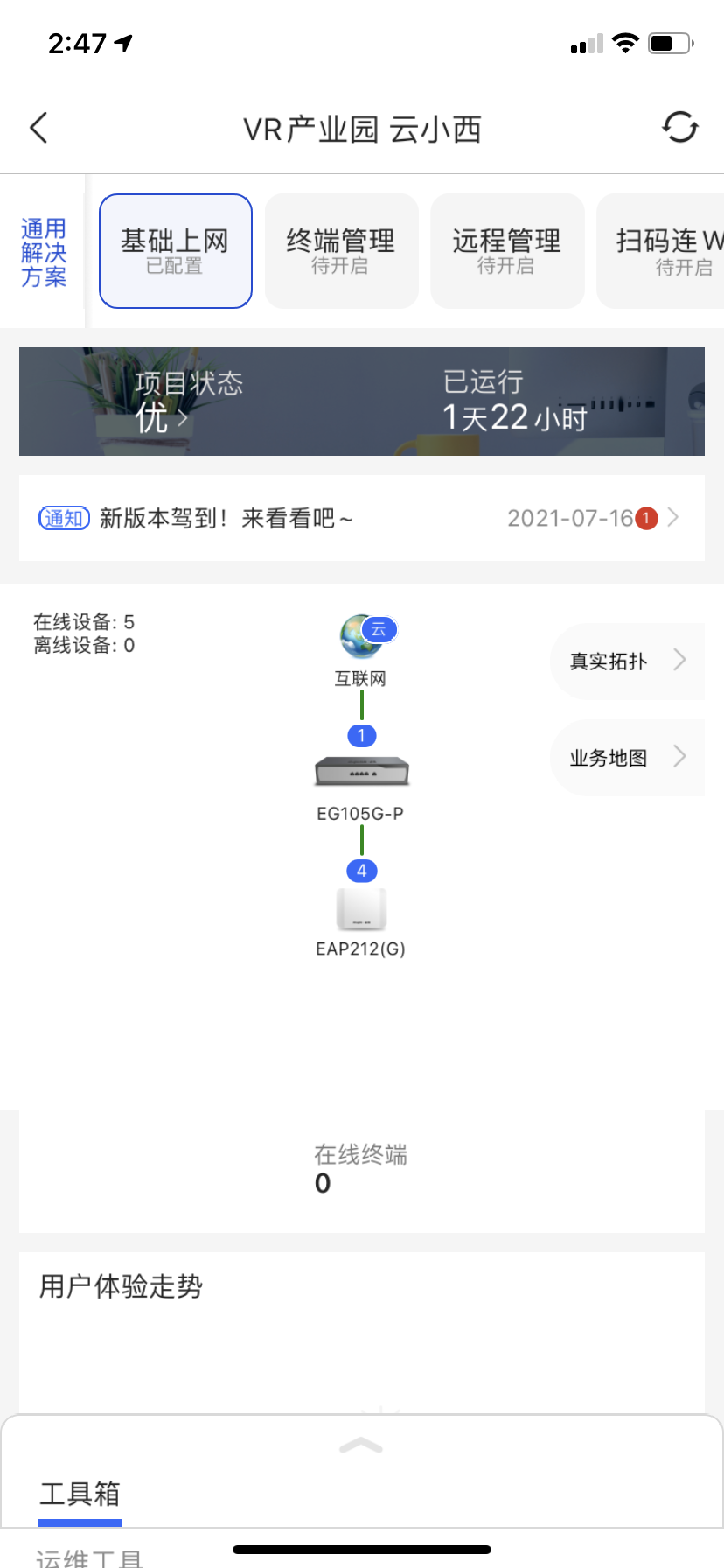Enable the 远程管理 solution marked 待开启

point(507,250)
